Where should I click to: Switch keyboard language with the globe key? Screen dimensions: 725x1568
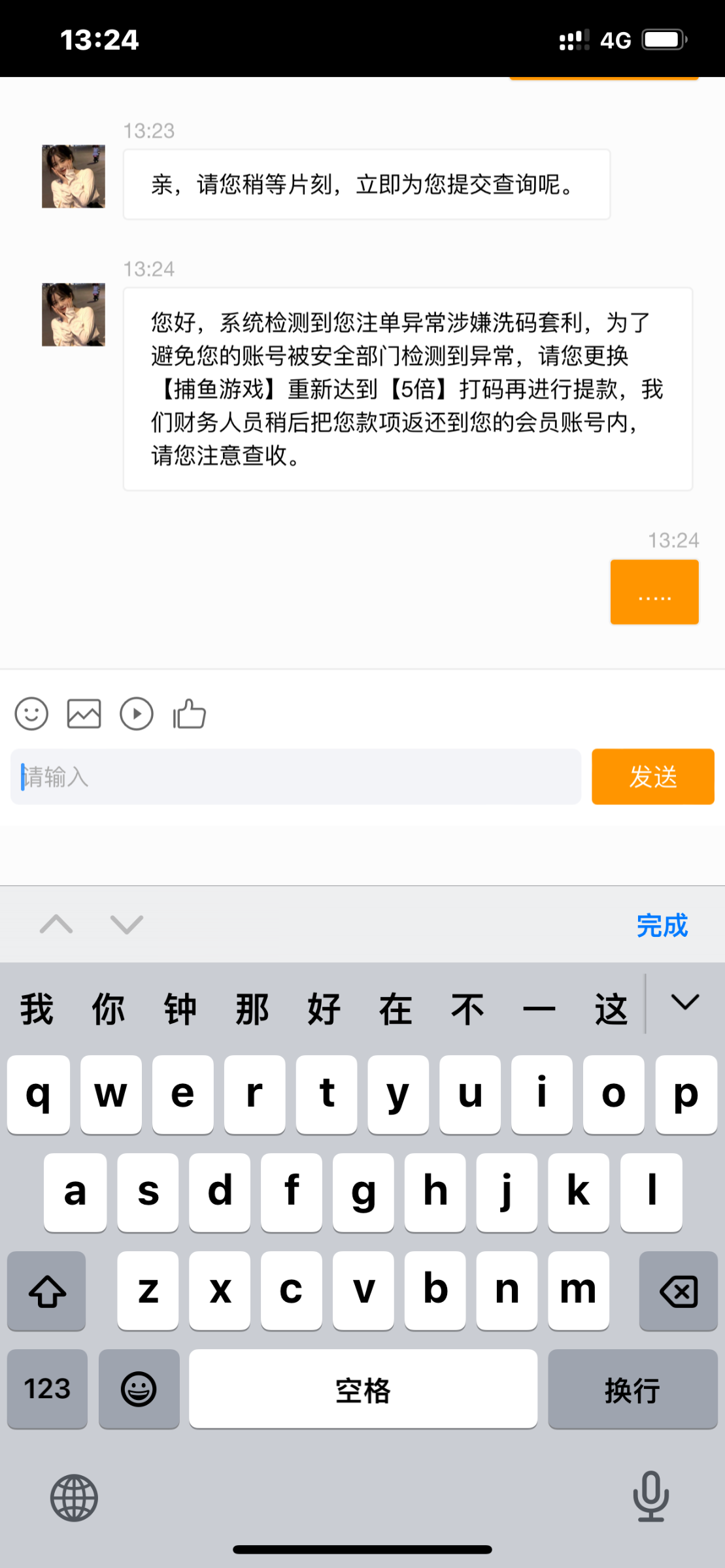74,1497
